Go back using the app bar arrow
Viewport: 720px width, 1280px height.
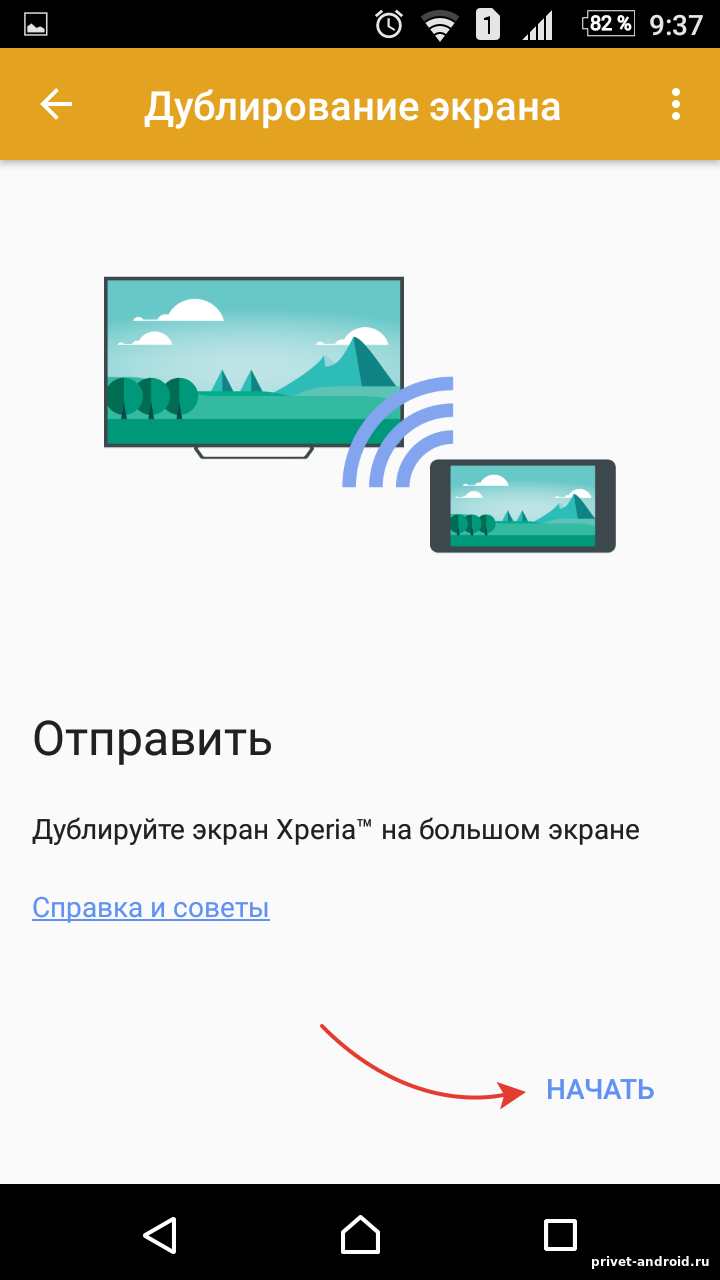coord(56,105)
